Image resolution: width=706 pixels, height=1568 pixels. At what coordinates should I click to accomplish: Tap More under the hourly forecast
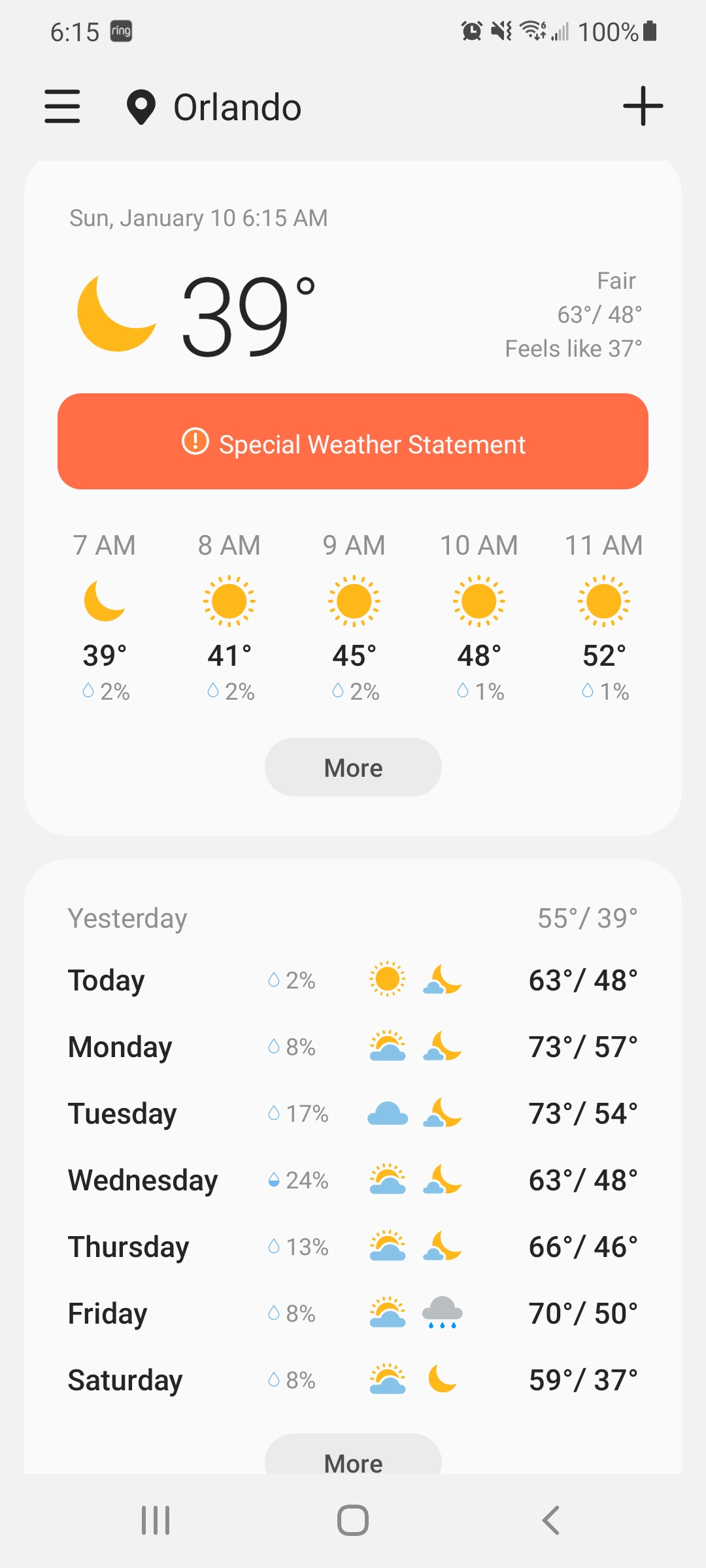353,767
